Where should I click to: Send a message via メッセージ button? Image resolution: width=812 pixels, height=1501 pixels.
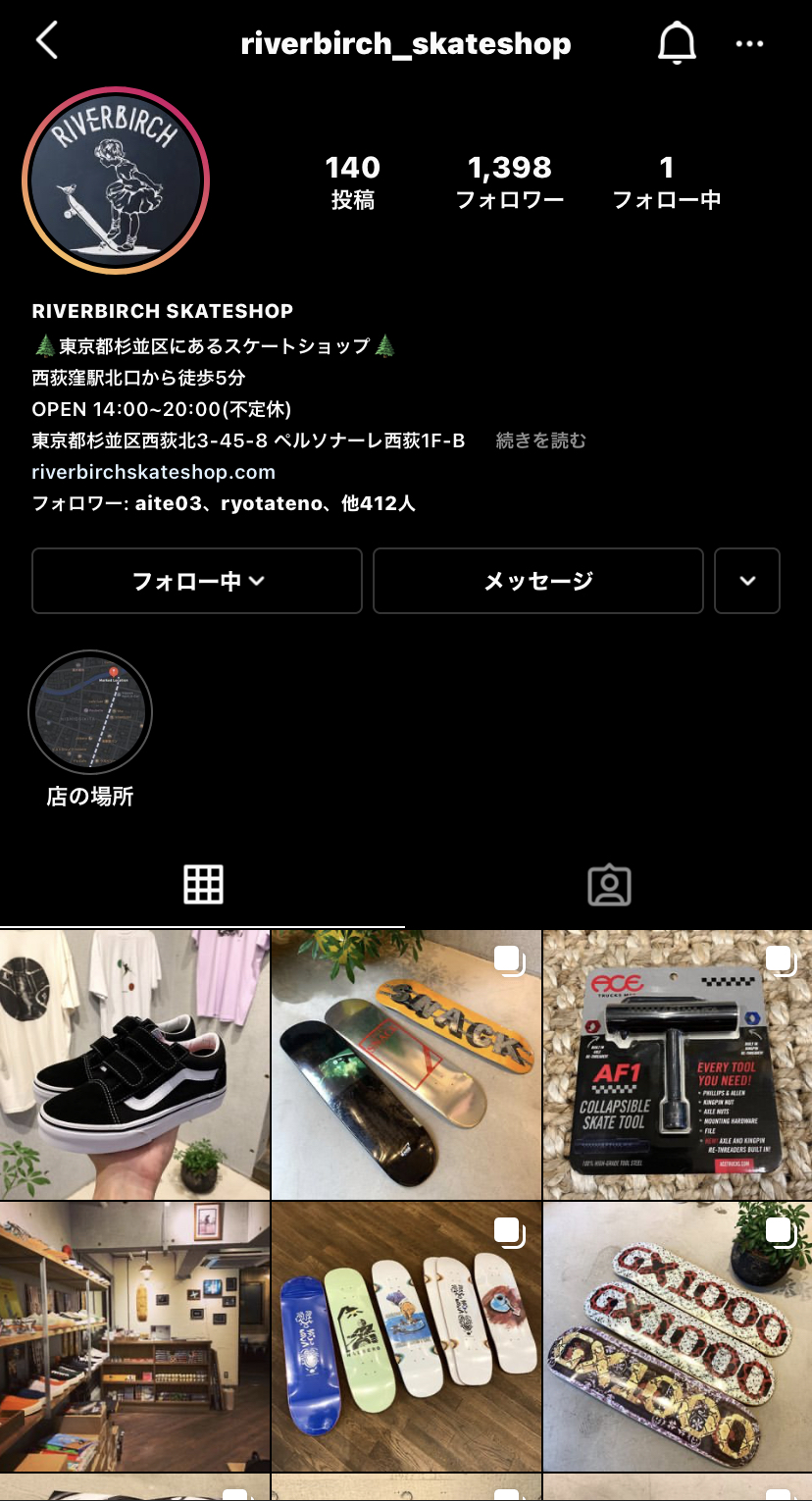(538, 581)
